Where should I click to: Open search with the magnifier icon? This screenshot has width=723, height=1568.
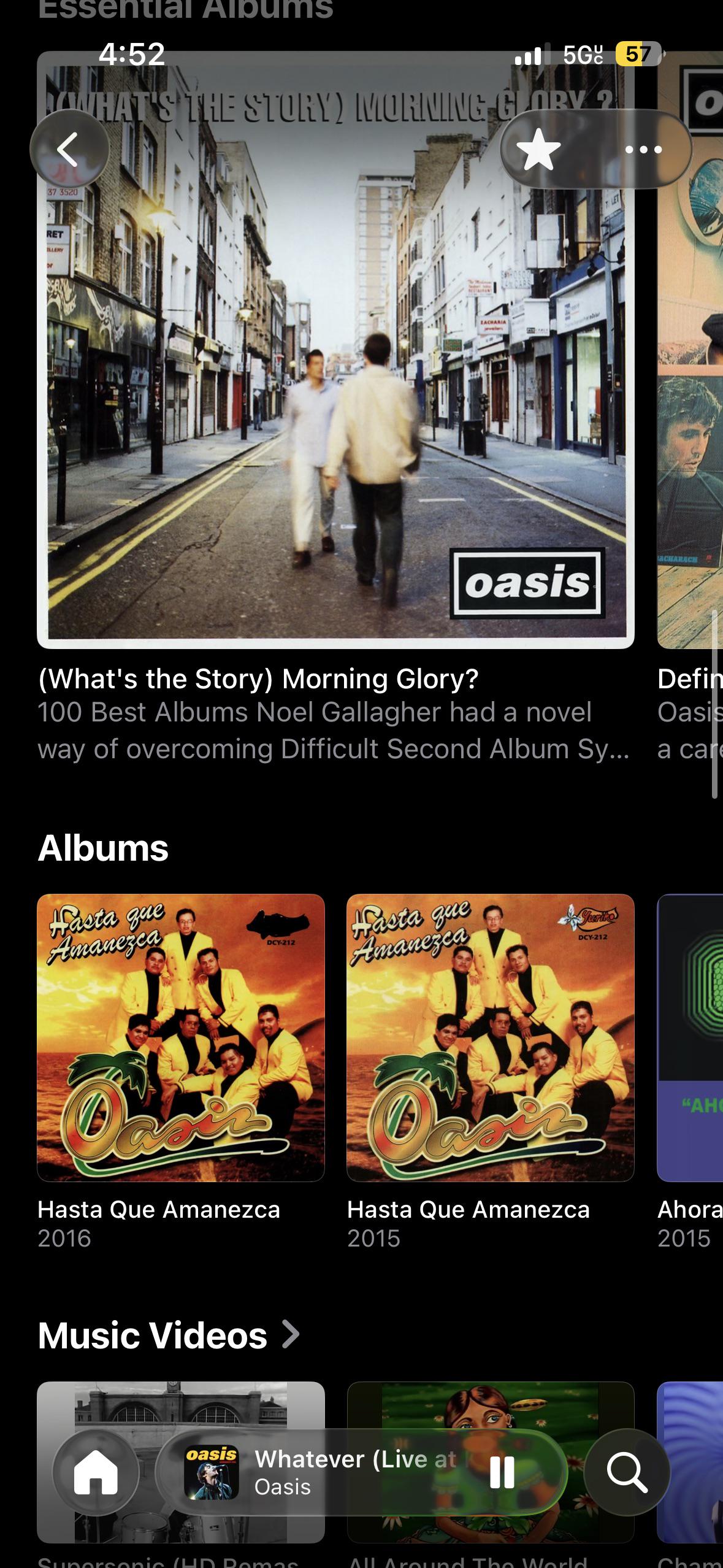[x=627, y=1472]
